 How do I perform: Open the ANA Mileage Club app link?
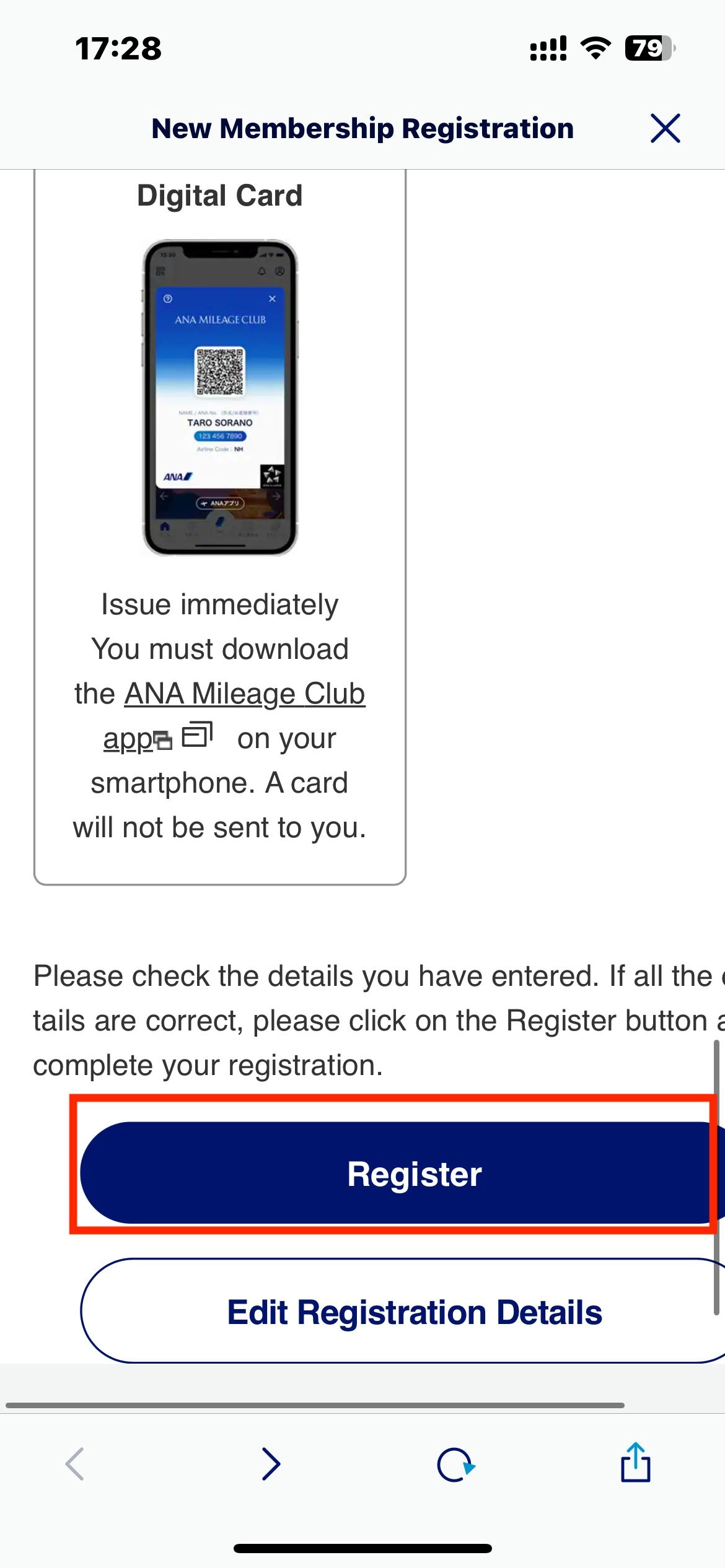click(244, 694)
